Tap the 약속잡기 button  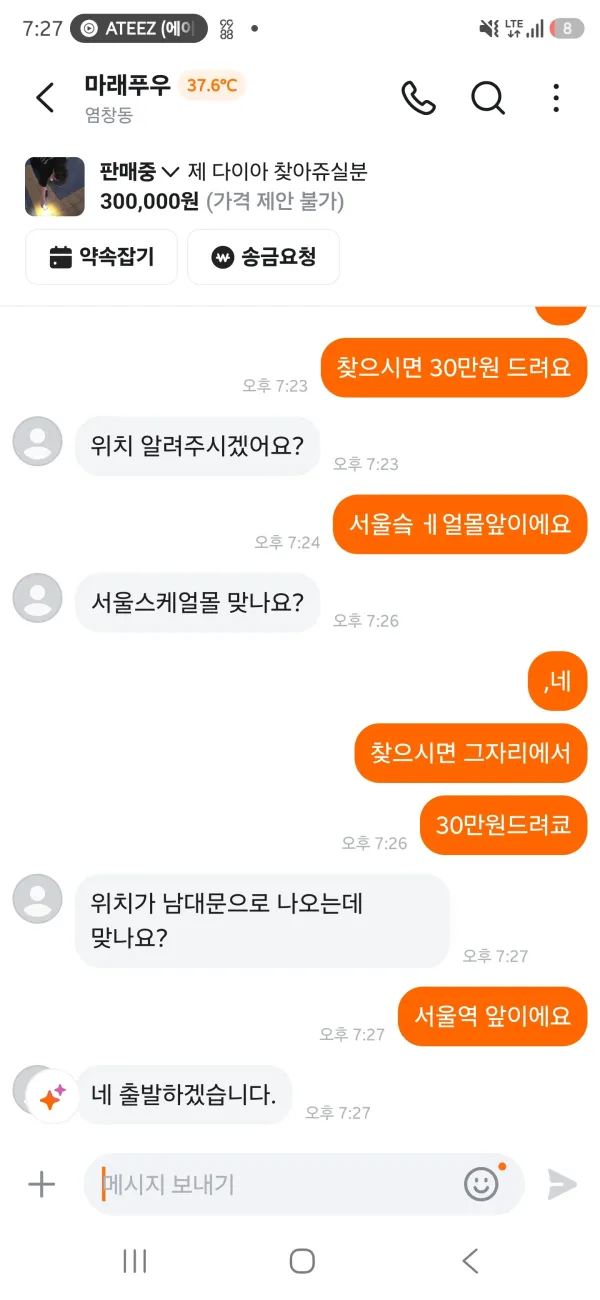[x=101, y=257]
